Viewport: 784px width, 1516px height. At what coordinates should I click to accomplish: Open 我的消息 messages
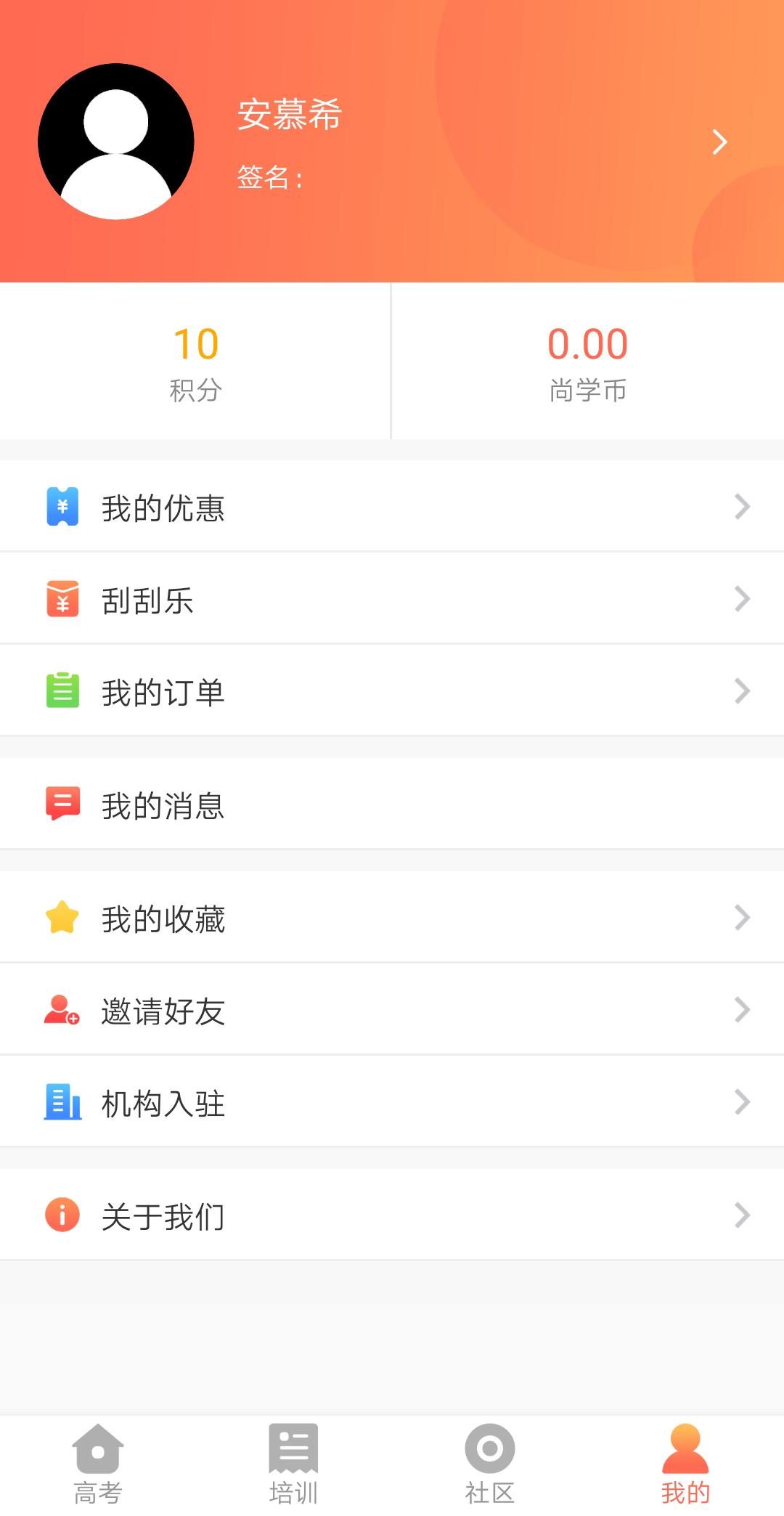392,804
